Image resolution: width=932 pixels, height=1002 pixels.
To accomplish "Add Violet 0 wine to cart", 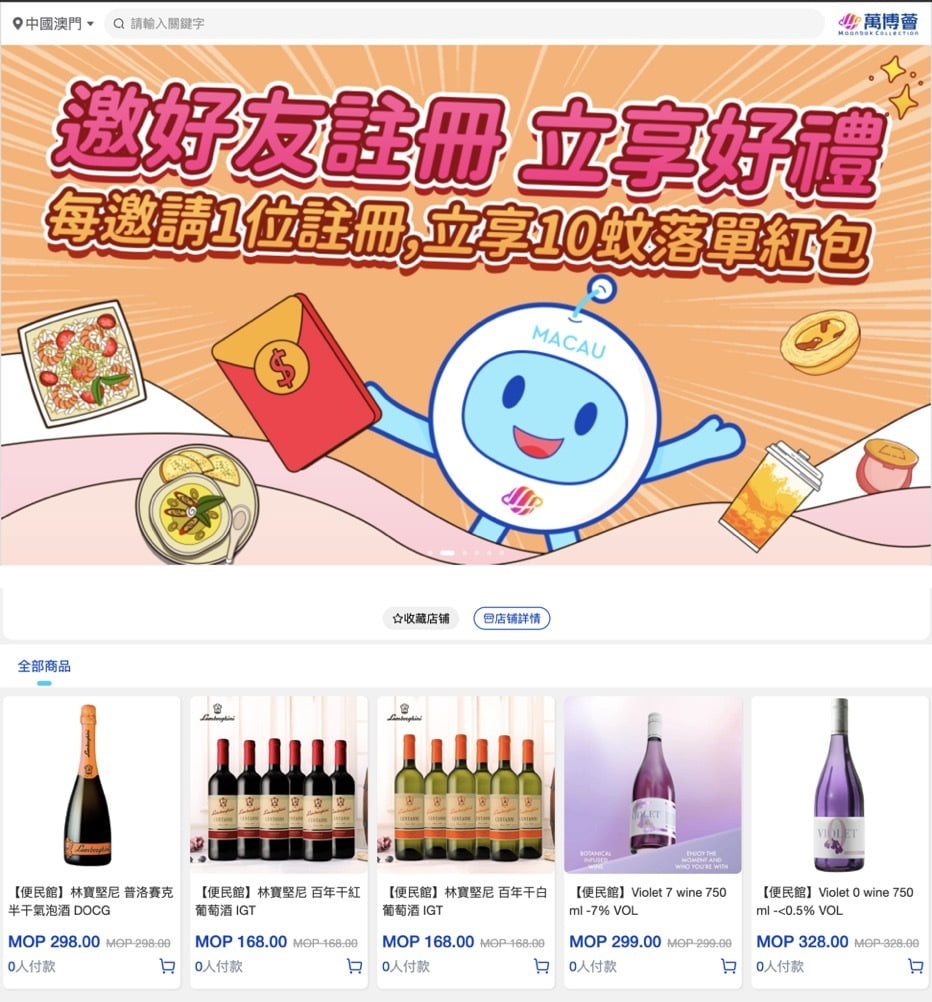I will point(915,966).
